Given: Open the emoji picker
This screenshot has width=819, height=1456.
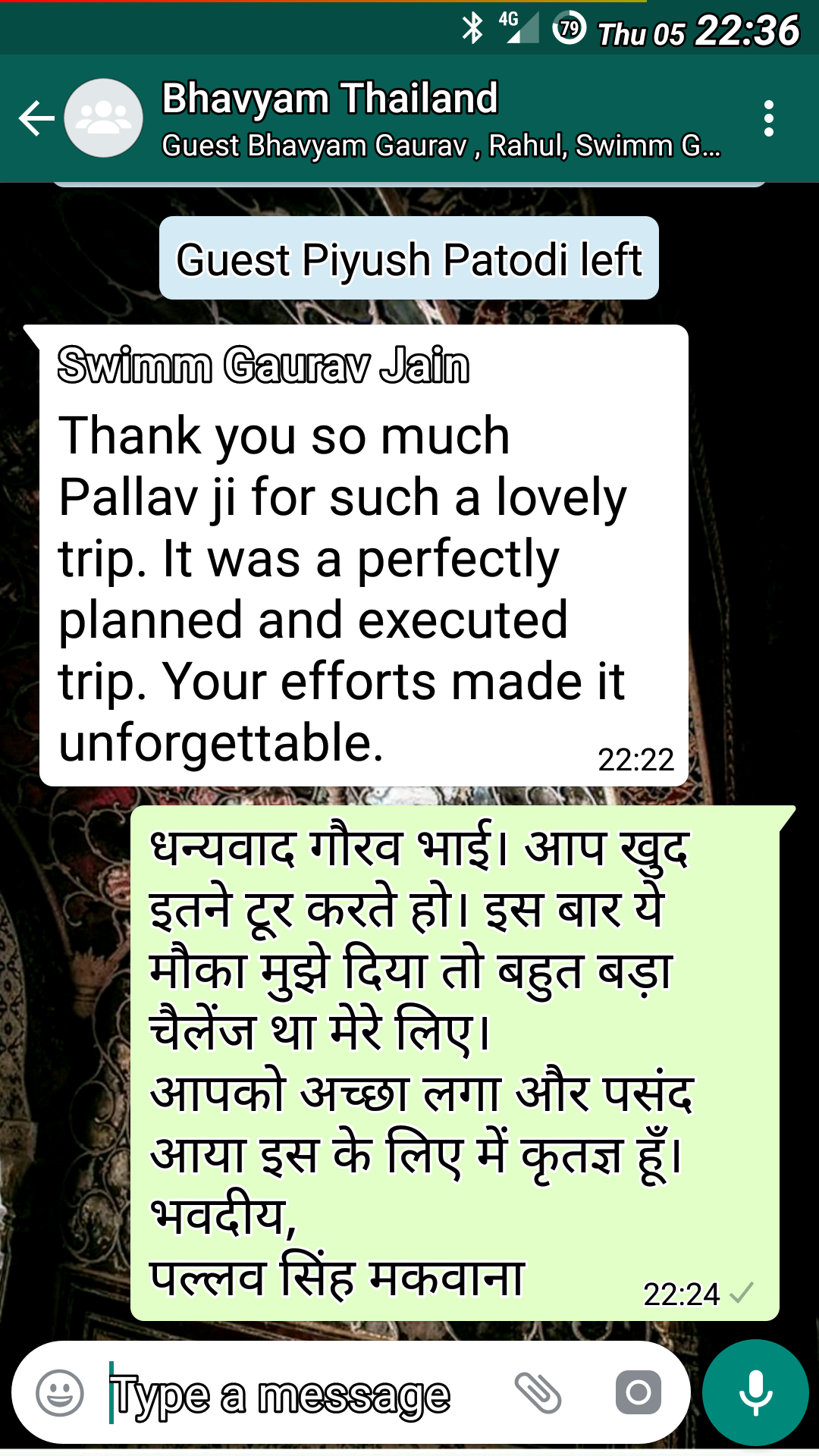Looking at the screenshot, I should click(x=60, y=1392).
